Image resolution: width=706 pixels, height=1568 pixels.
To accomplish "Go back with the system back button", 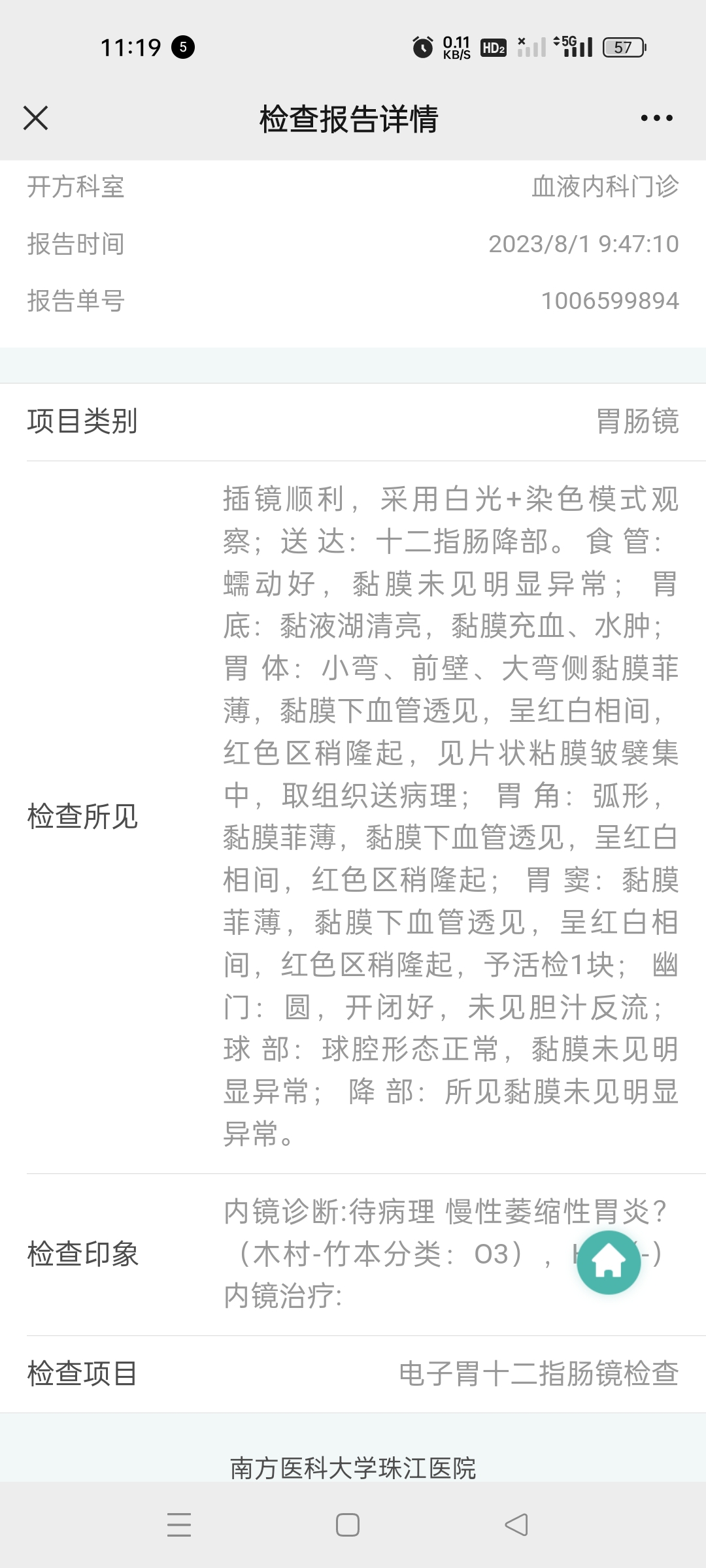I will 516,1525.
